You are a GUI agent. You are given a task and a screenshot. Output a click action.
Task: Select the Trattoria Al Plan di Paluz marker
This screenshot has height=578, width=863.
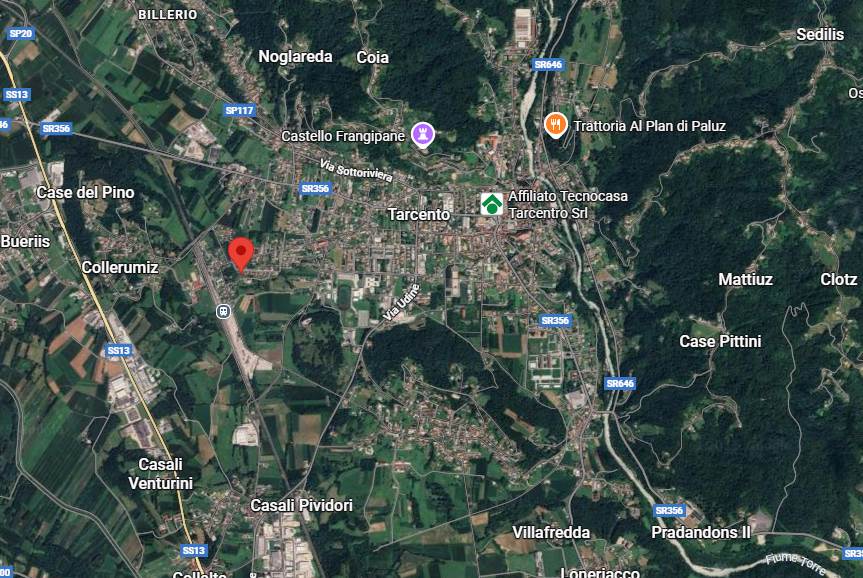click(x=556, y=125)
